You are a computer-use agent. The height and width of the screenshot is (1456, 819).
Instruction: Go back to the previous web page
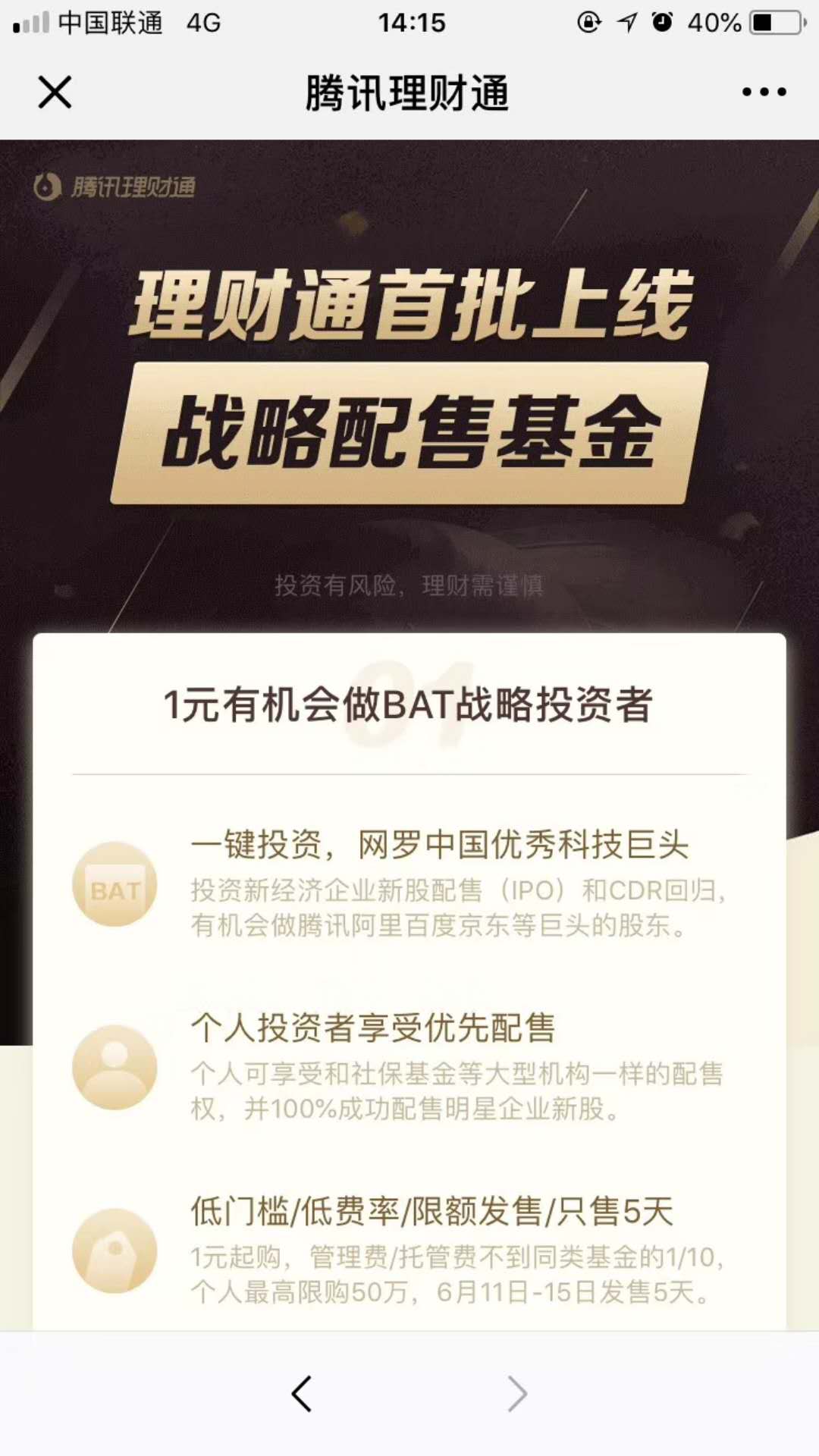coord(302,1394)
